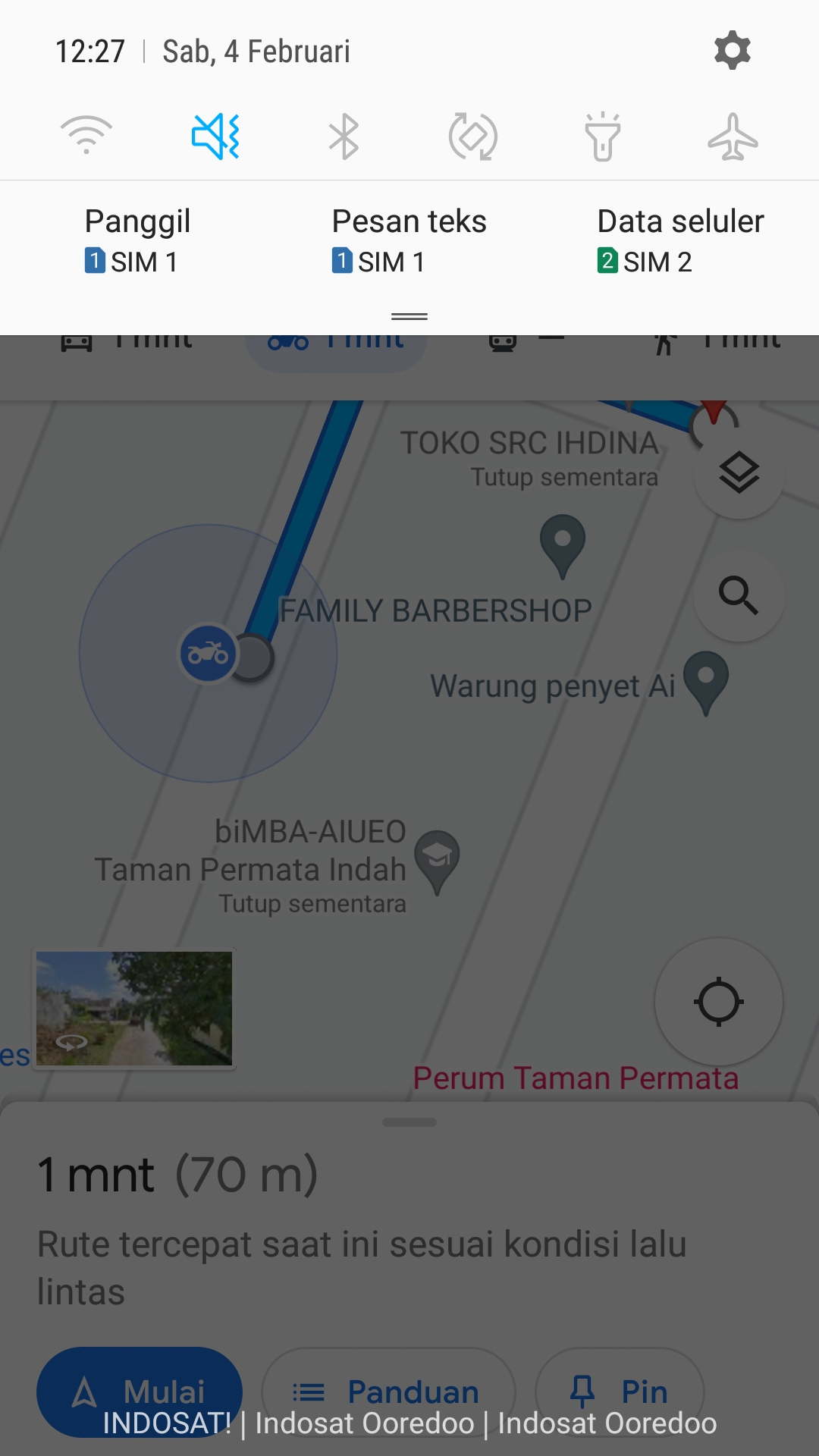Screen dimensions: 819x1456
Task: Start navigation with Mulai
Action: point(140,1391)
